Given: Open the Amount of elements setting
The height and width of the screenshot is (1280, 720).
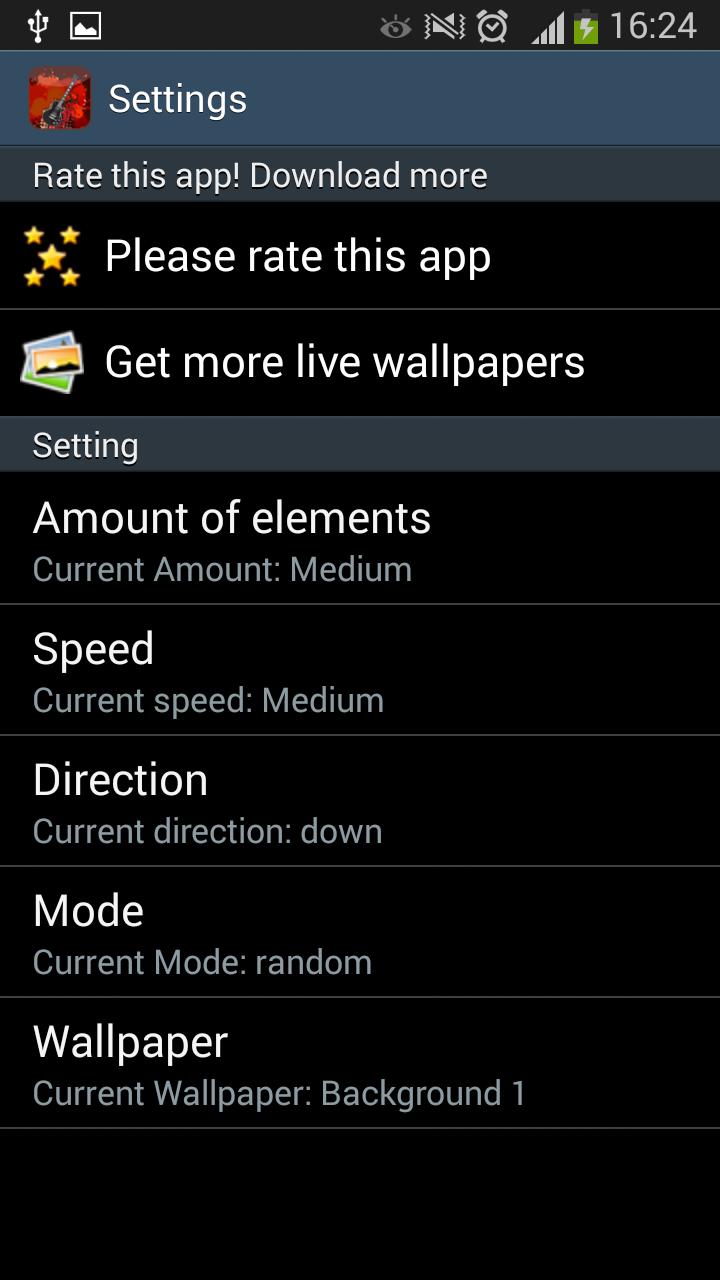Looking at the screenshot, I should click(360, 538).
